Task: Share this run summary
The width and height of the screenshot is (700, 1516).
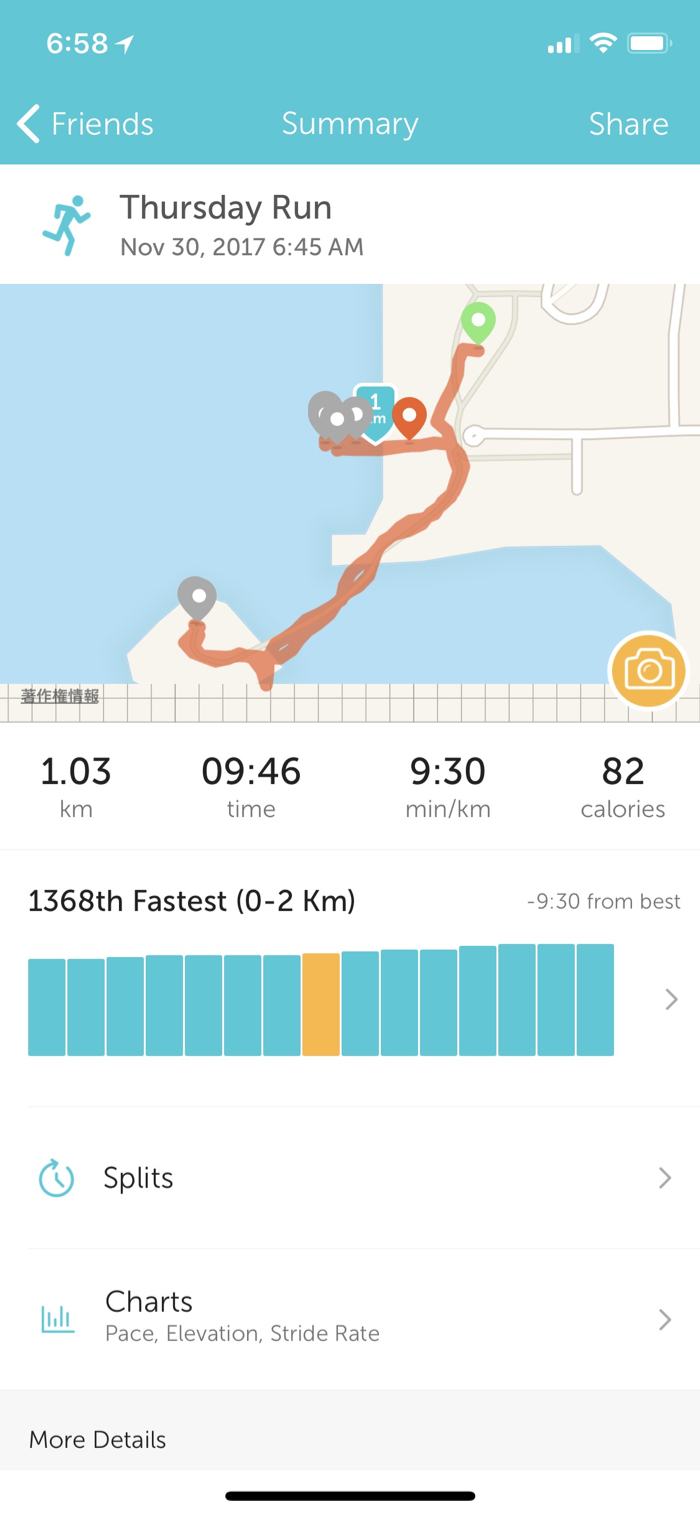Action: [x=627, y=124]
